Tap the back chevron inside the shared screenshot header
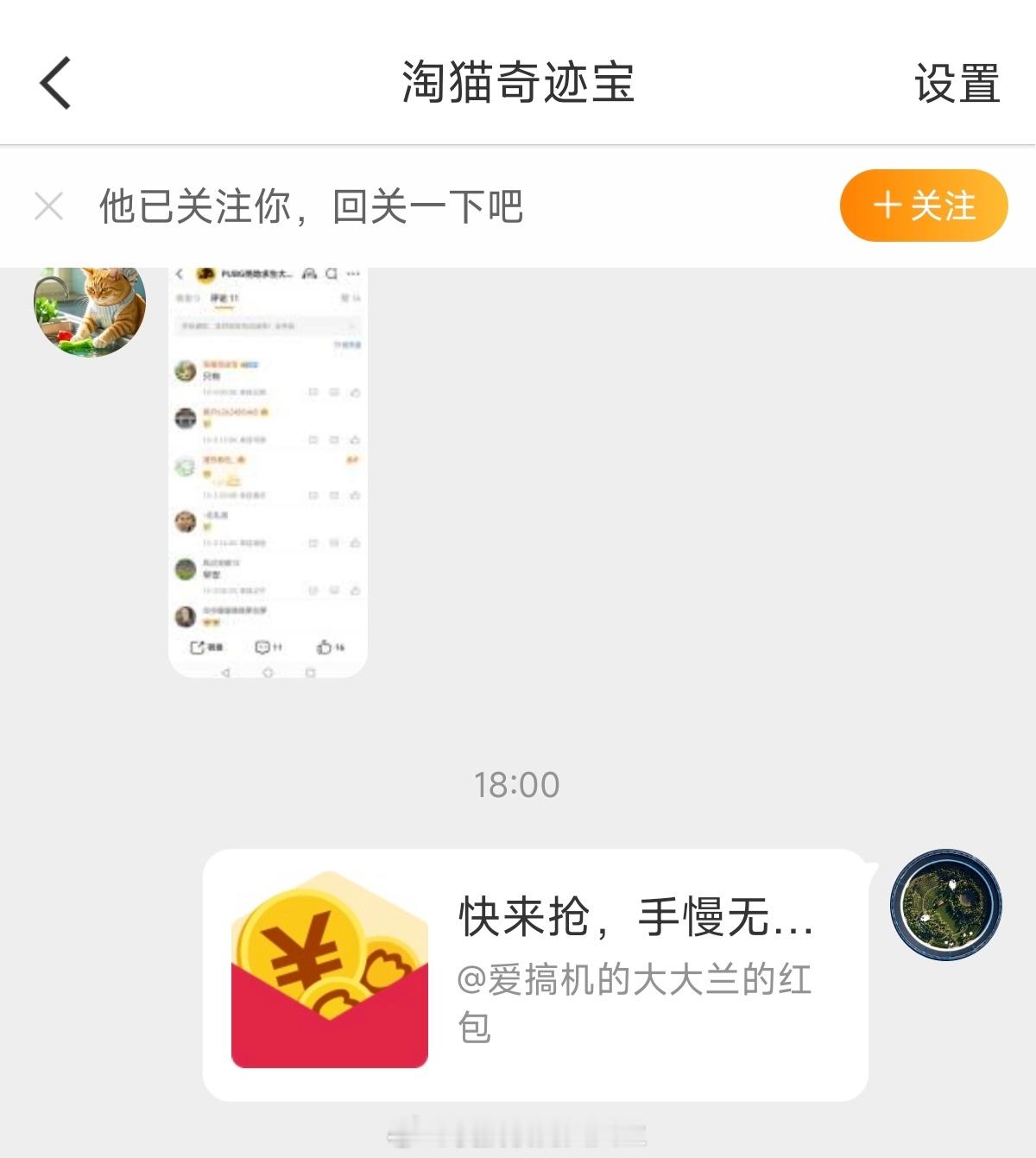 (x=180, y=274)
